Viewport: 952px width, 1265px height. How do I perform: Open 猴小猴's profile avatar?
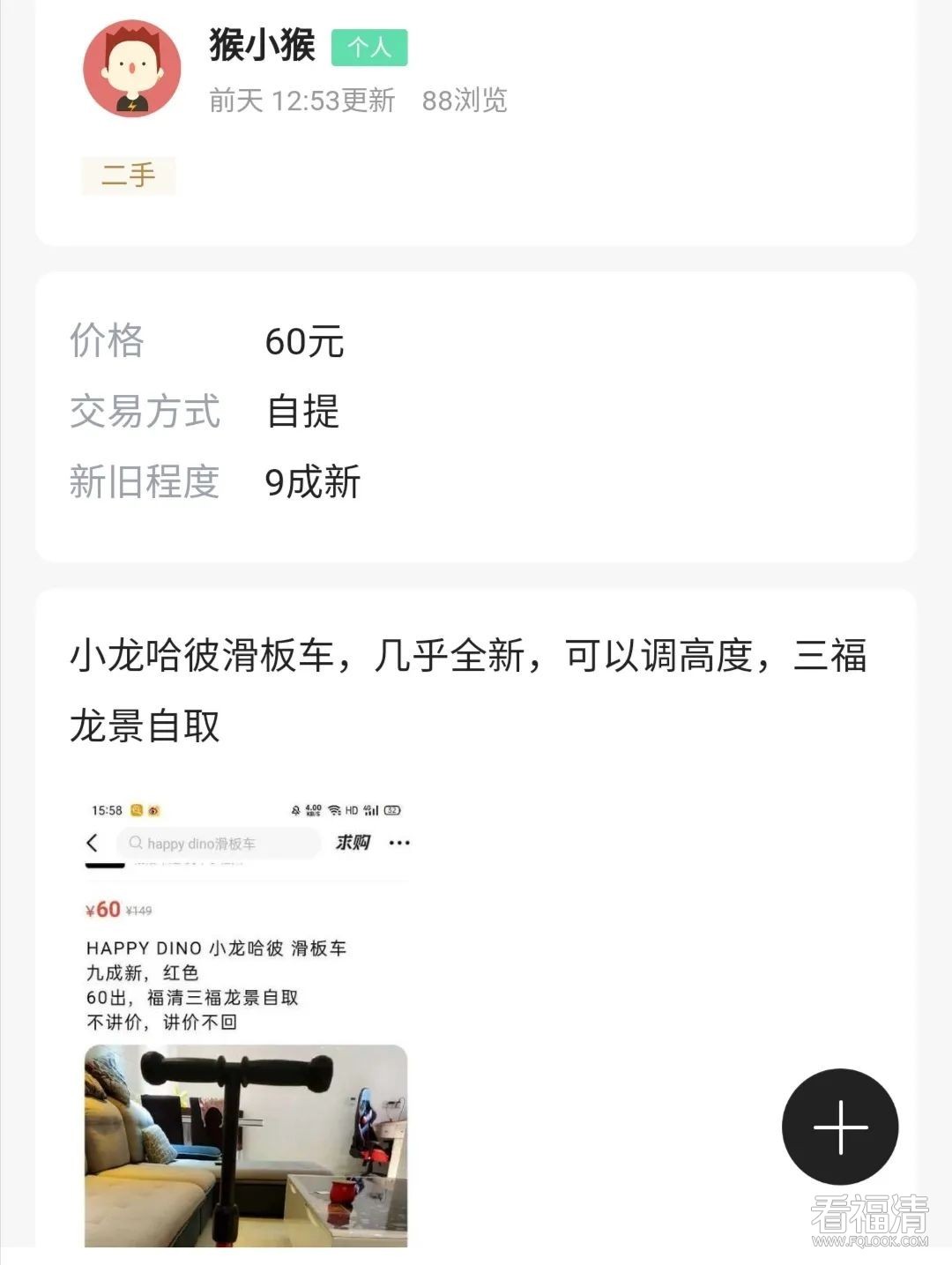click(x=132, y=70)
